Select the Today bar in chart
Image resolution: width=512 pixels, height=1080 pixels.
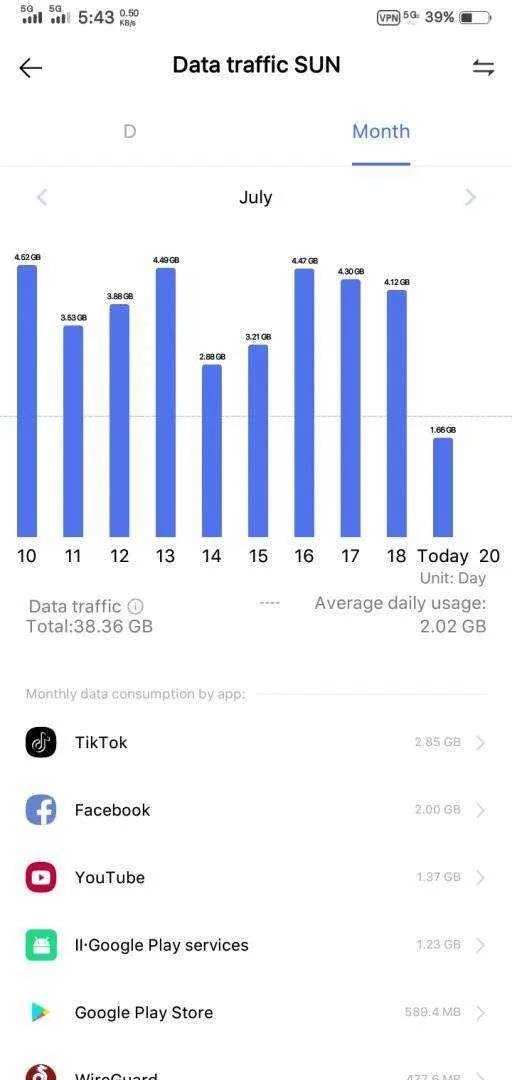click(443, 487)
